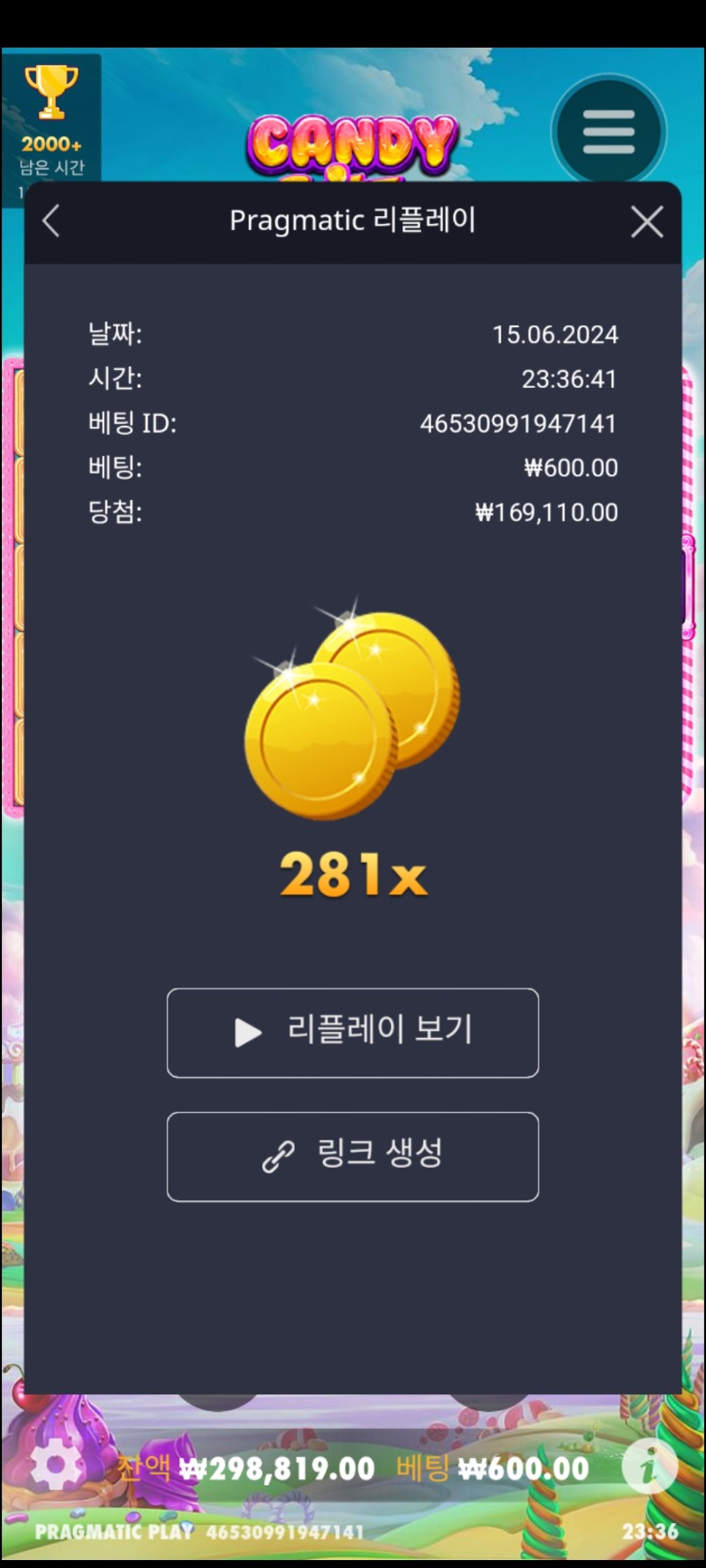Go back using the replay header arrow
The image size is (706, 1568).
(51, 221)
